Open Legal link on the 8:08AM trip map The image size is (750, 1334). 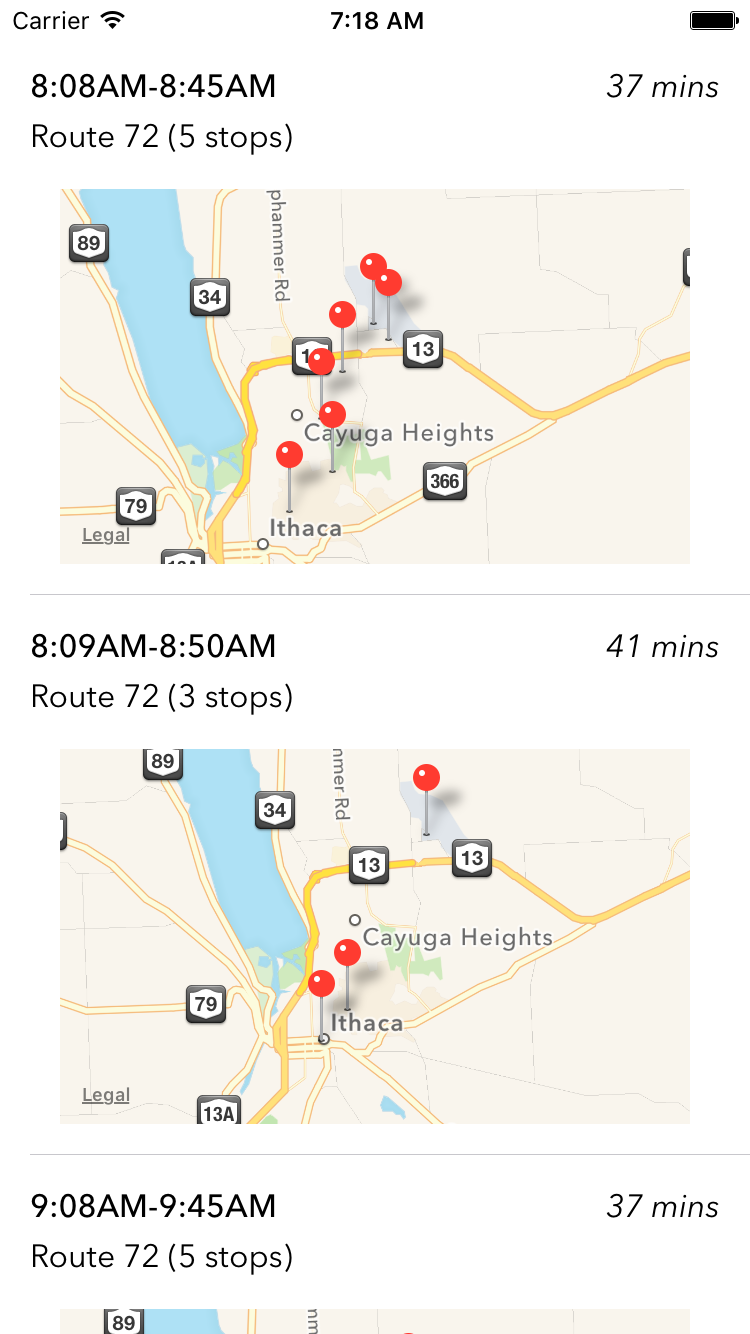[106, 535]
